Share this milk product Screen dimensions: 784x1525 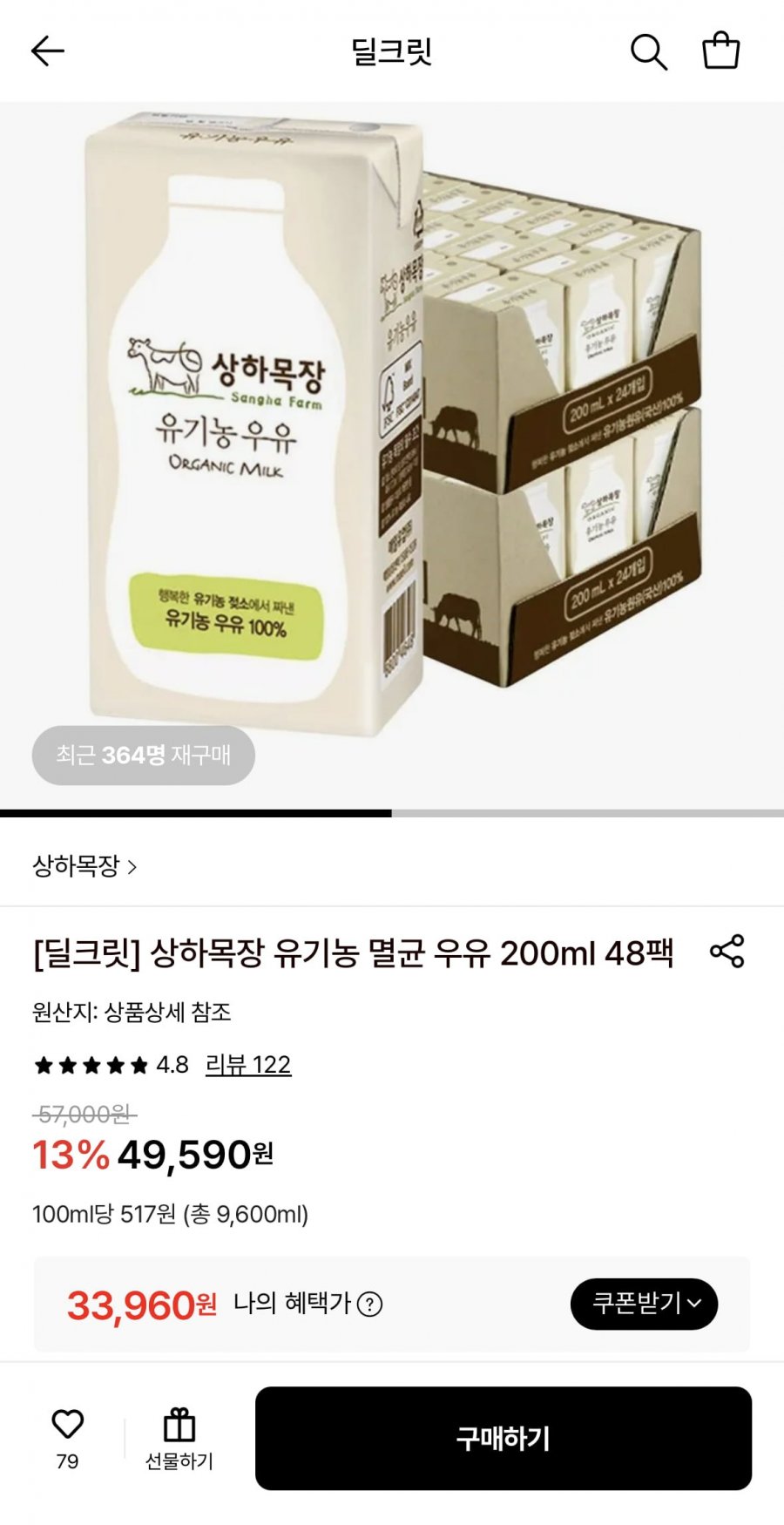[x=727, y=951]
